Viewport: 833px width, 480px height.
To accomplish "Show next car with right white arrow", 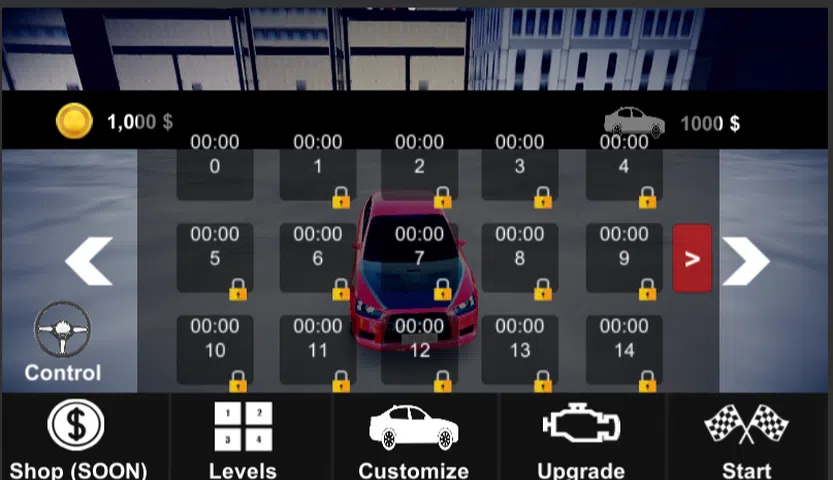I will pyautogui.click(x=746, y=261).
